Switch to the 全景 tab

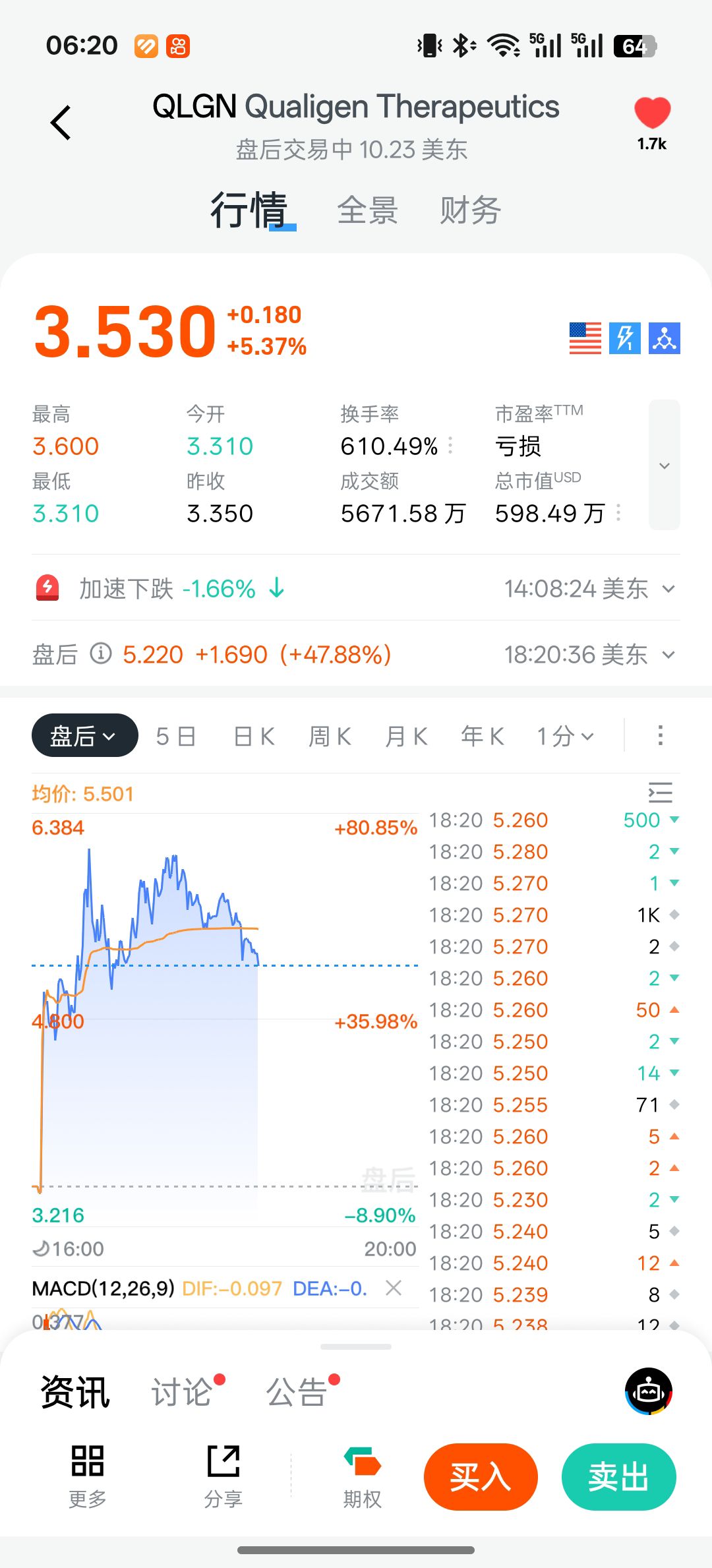pyautogui.click(x=367, y=211)
